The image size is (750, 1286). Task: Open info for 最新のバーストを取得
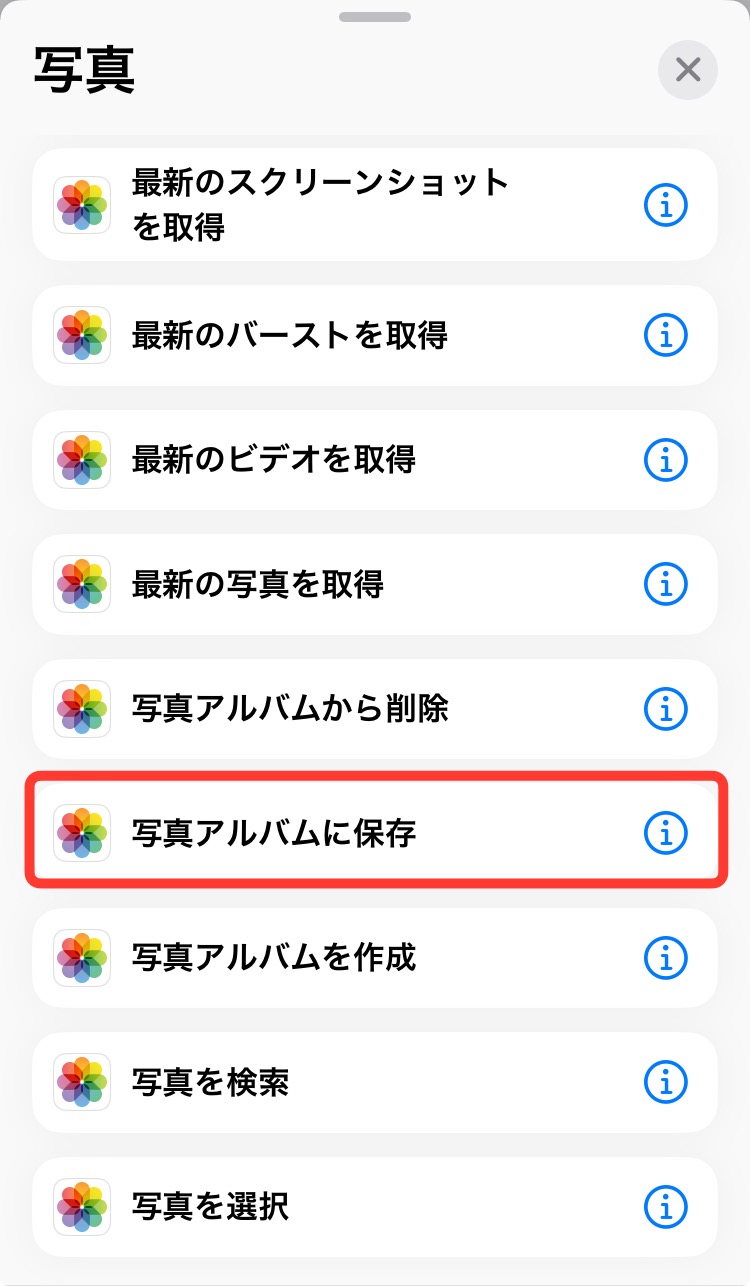tap(665, 335)
